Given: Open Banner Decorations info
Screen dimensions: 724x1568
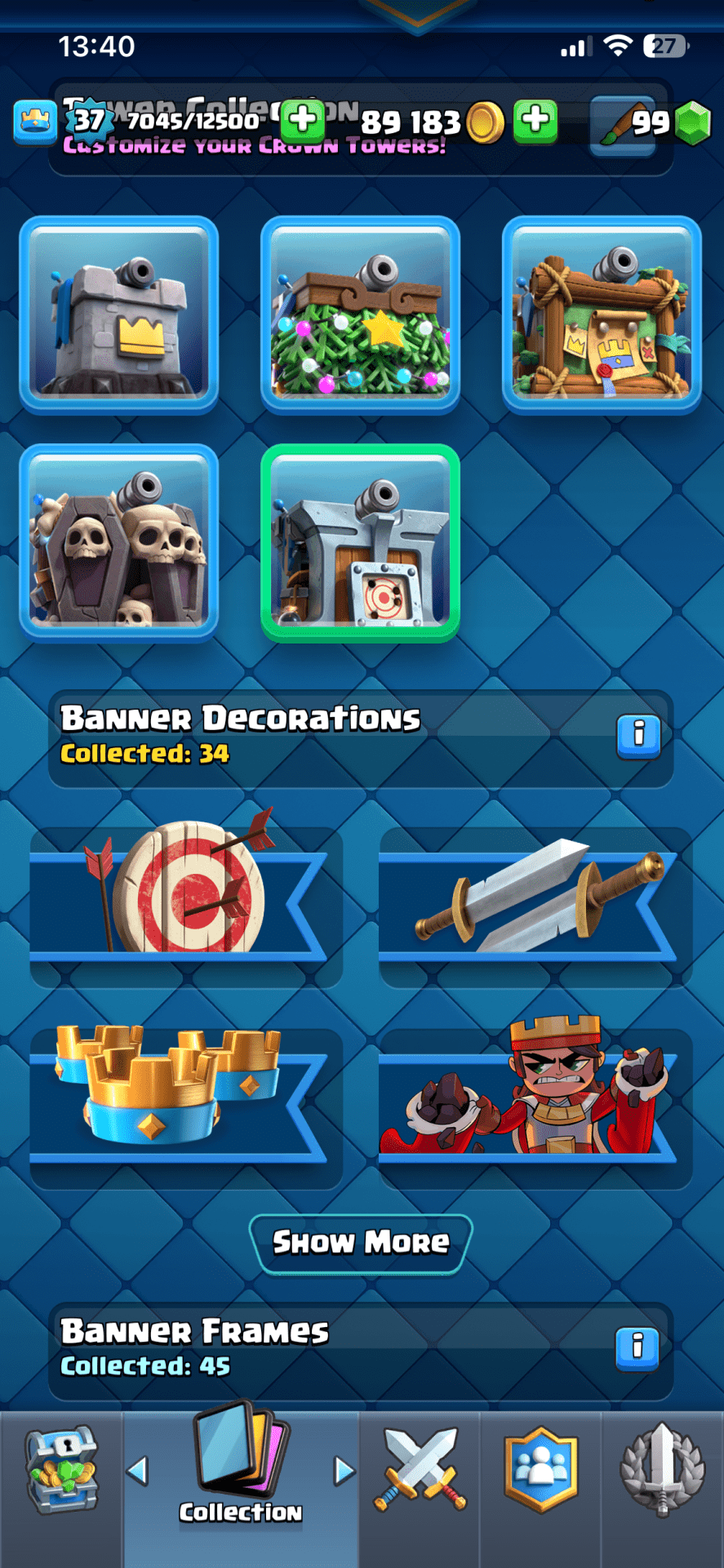Looking at the screenshot, I should (638, 735).
